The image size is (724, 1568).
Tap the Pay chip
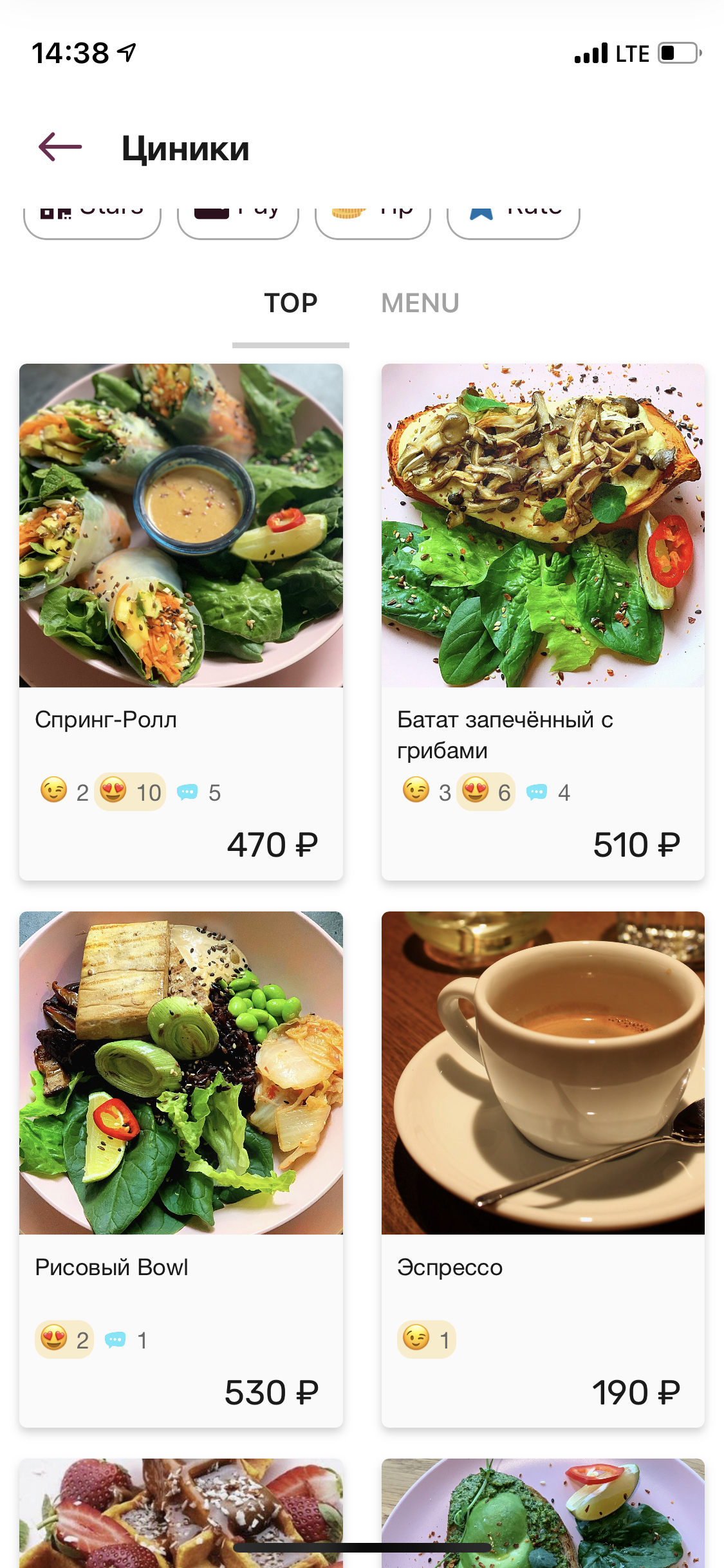[238, 218]
